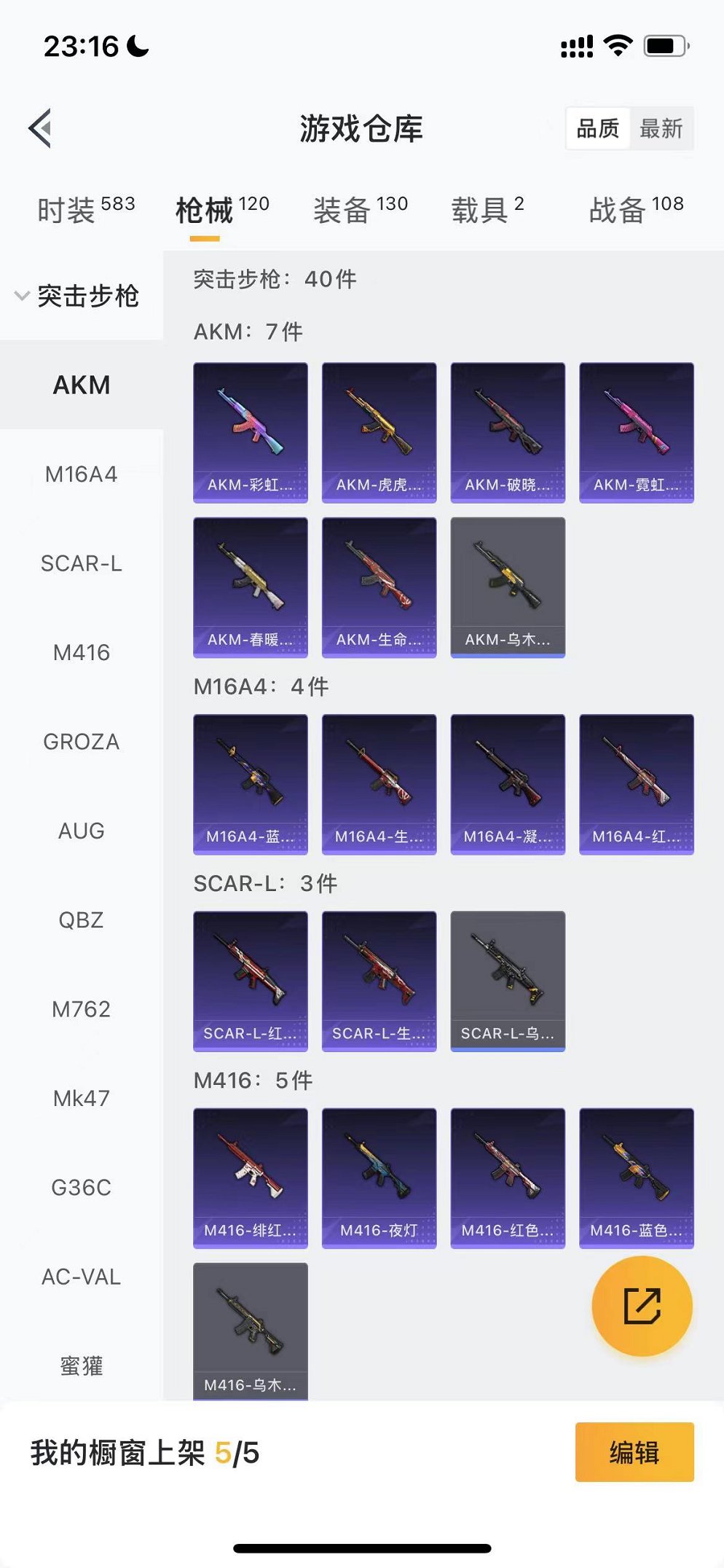Go back using the top-left arrow
Screen dimensions: 724x1568
(x=41, y=128)
